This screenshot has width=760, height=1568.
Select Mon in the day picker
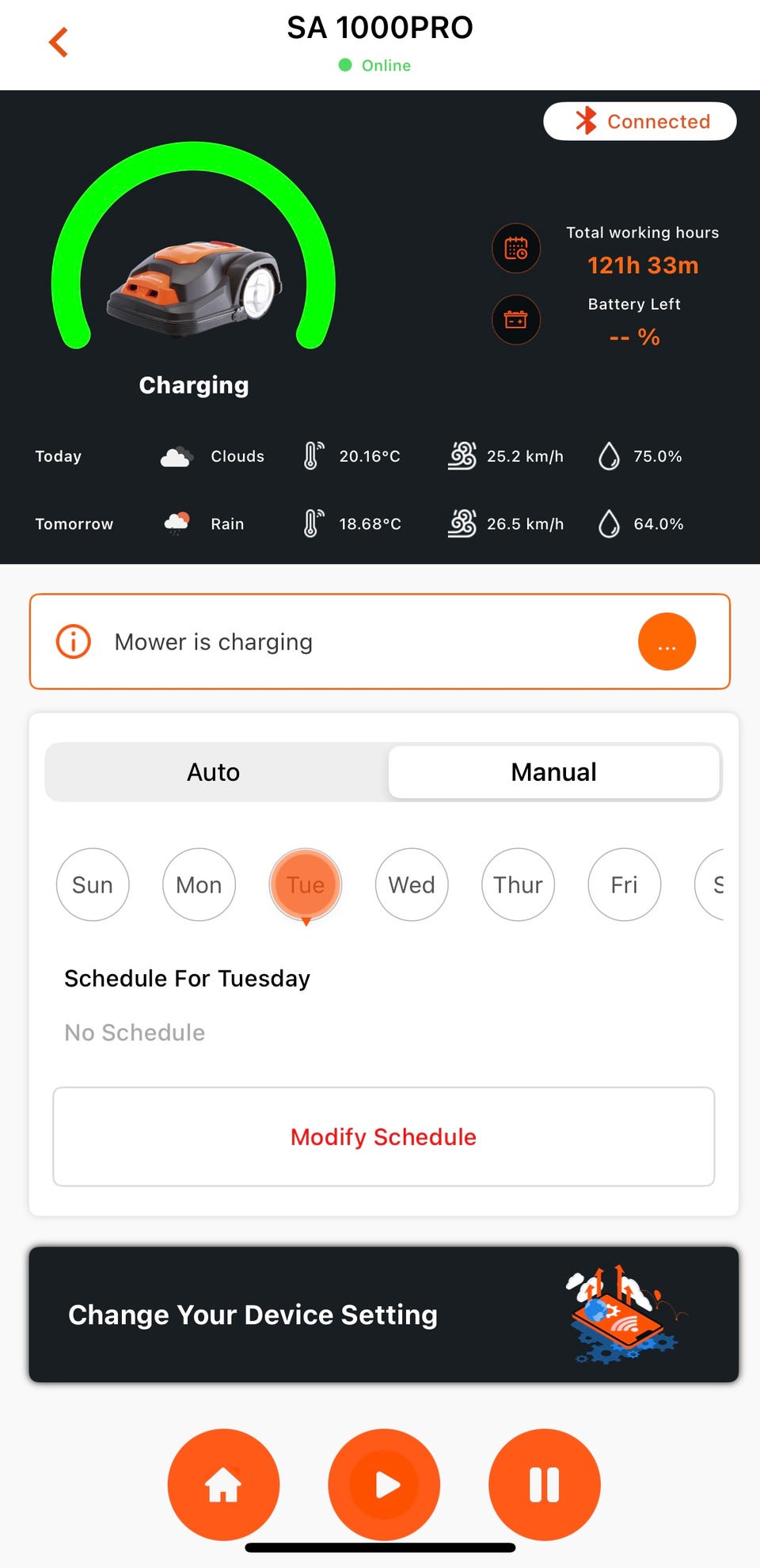pyautogui.click(x=199, y=885)
